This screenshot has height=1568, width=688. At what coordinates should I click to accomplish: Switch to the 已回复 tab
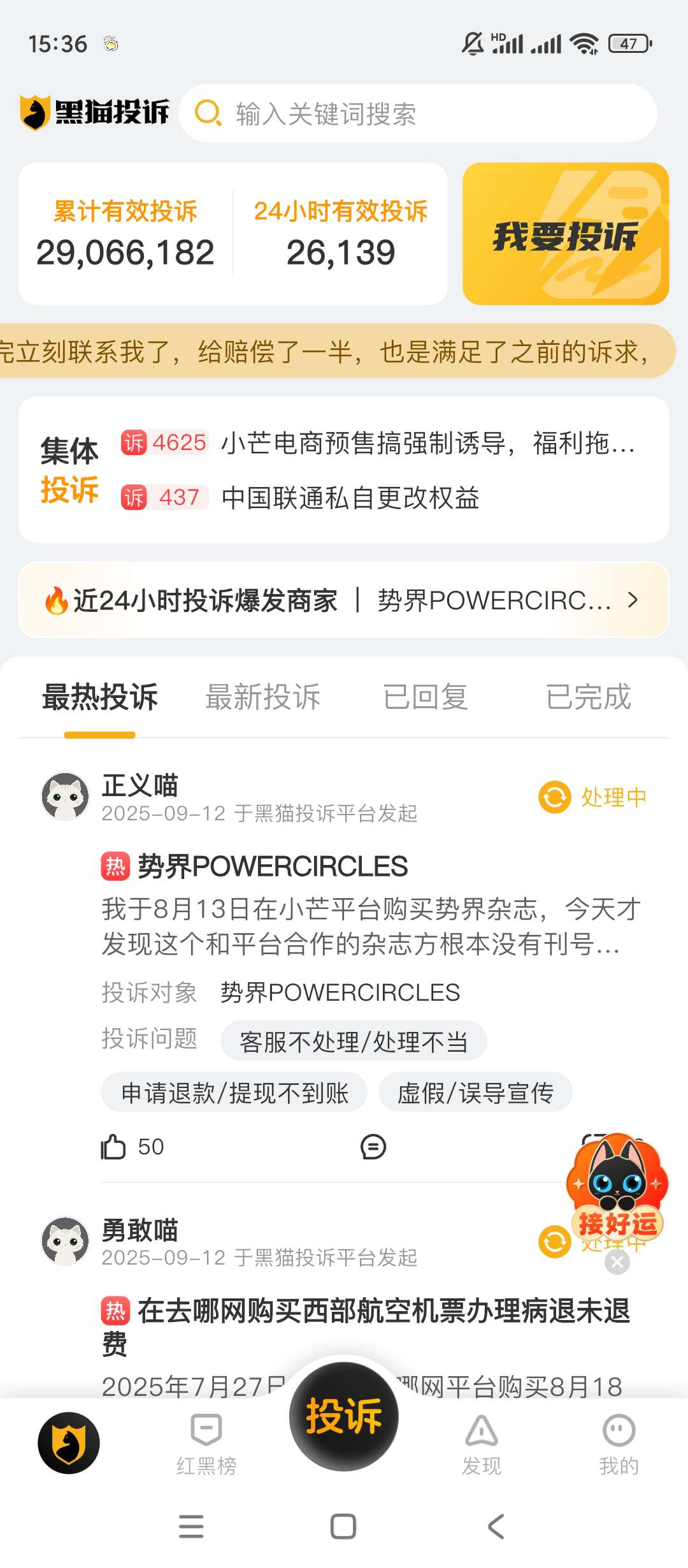point(425,697)
